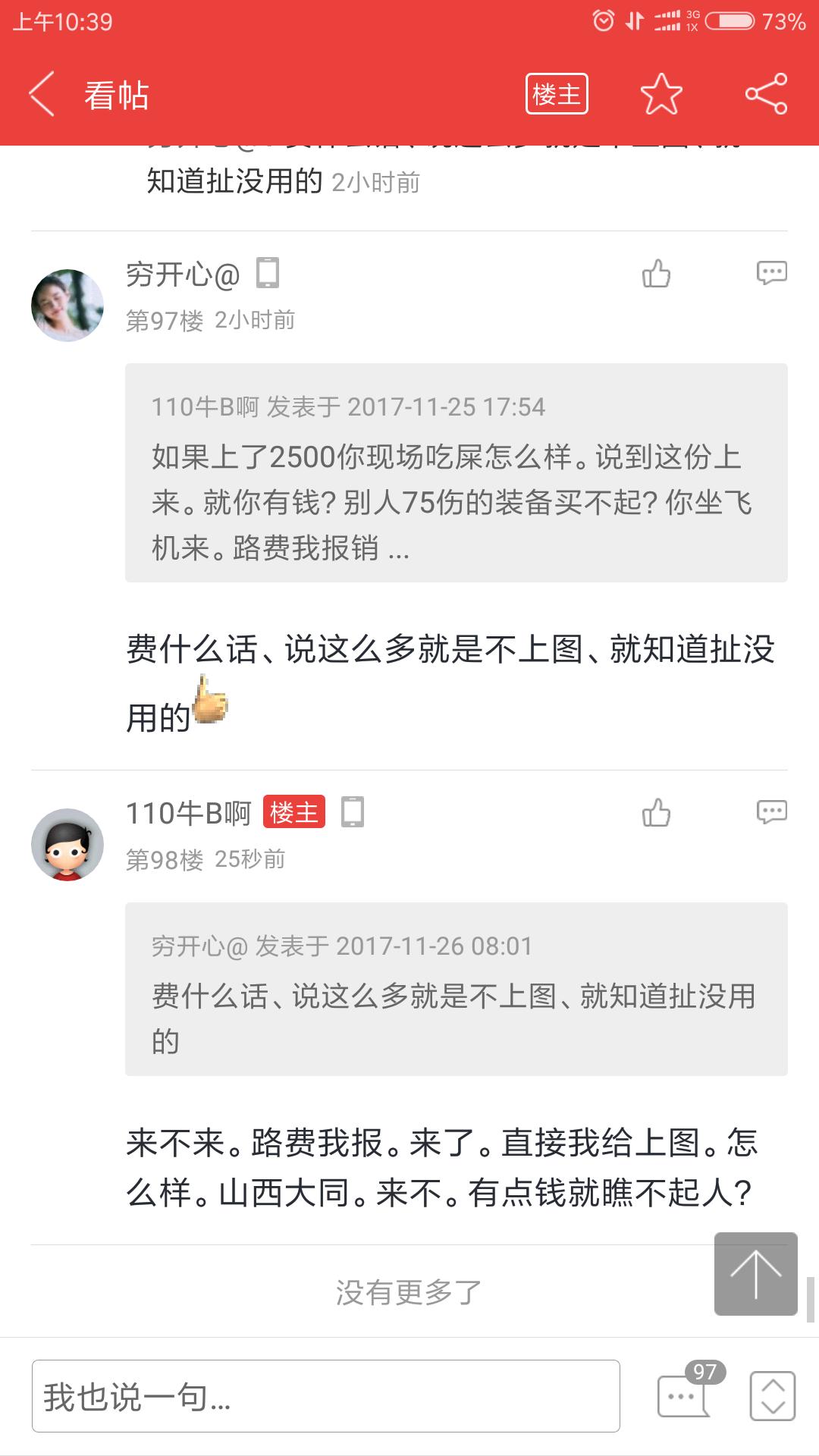Viewport: 819px width, 1456px height.
Task: Reply to 穷开心@'s 第97楼 post
Action: (771, 273)
